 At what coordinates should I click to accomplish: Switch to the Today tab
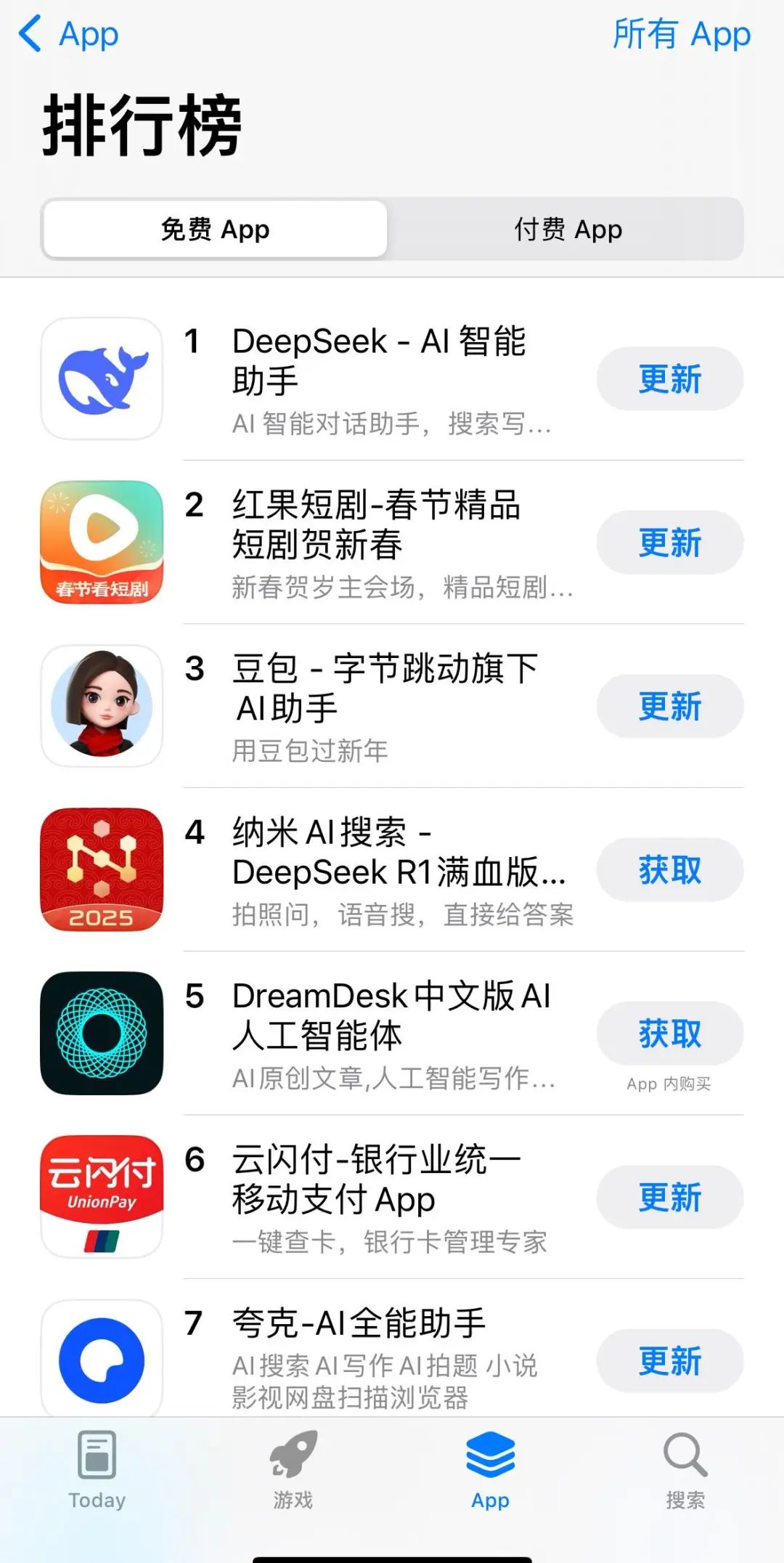97,1470
